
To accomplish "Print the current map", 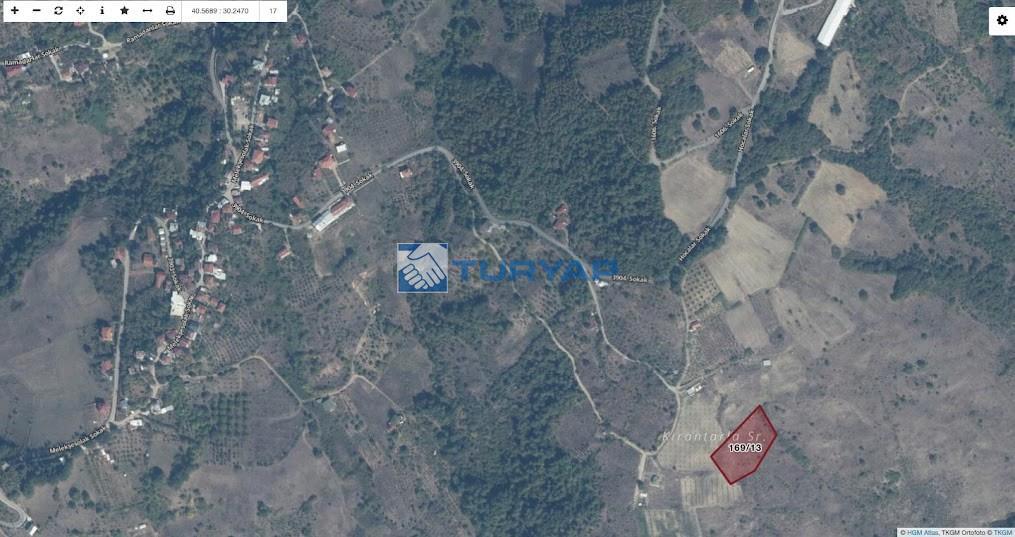I will tap(170, 11).
